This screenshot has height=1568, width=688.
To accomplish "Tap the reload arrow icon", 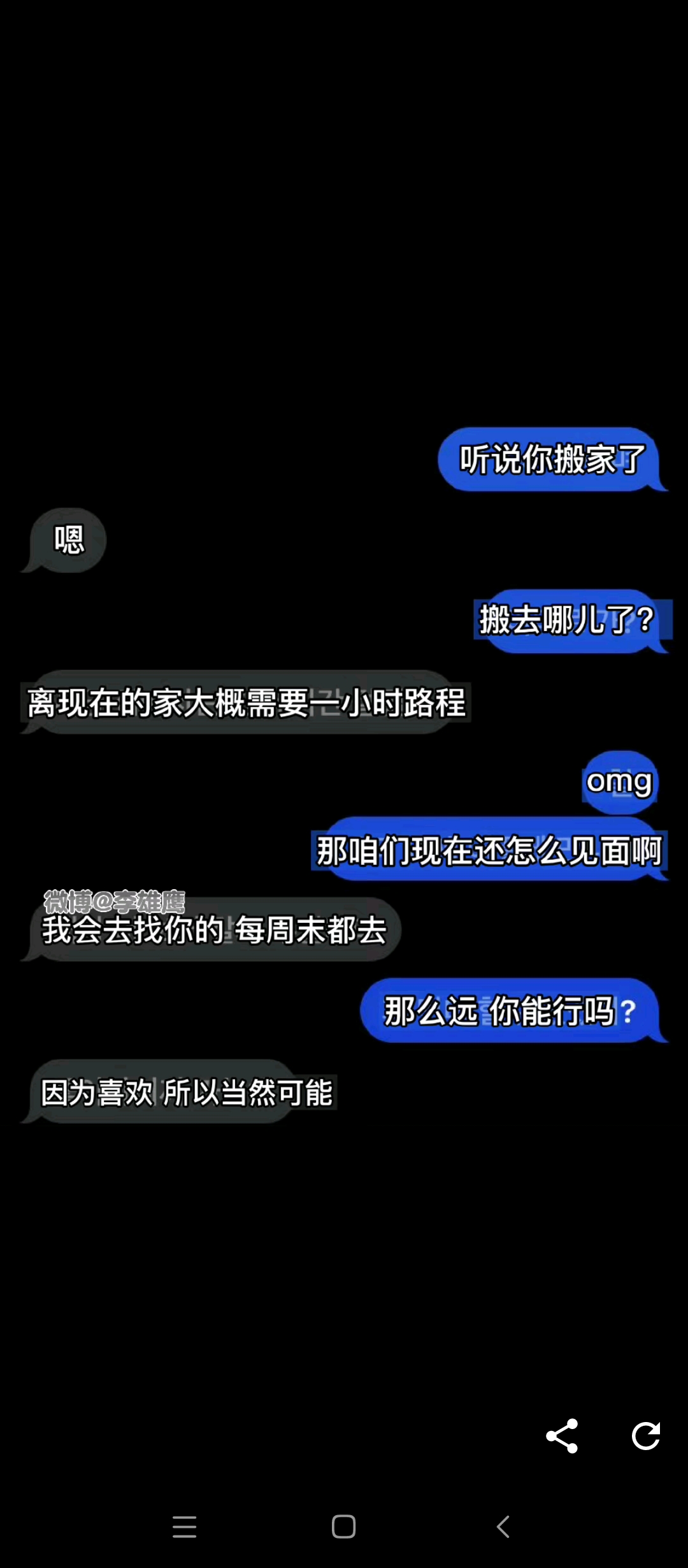I will click(645, 1435).
